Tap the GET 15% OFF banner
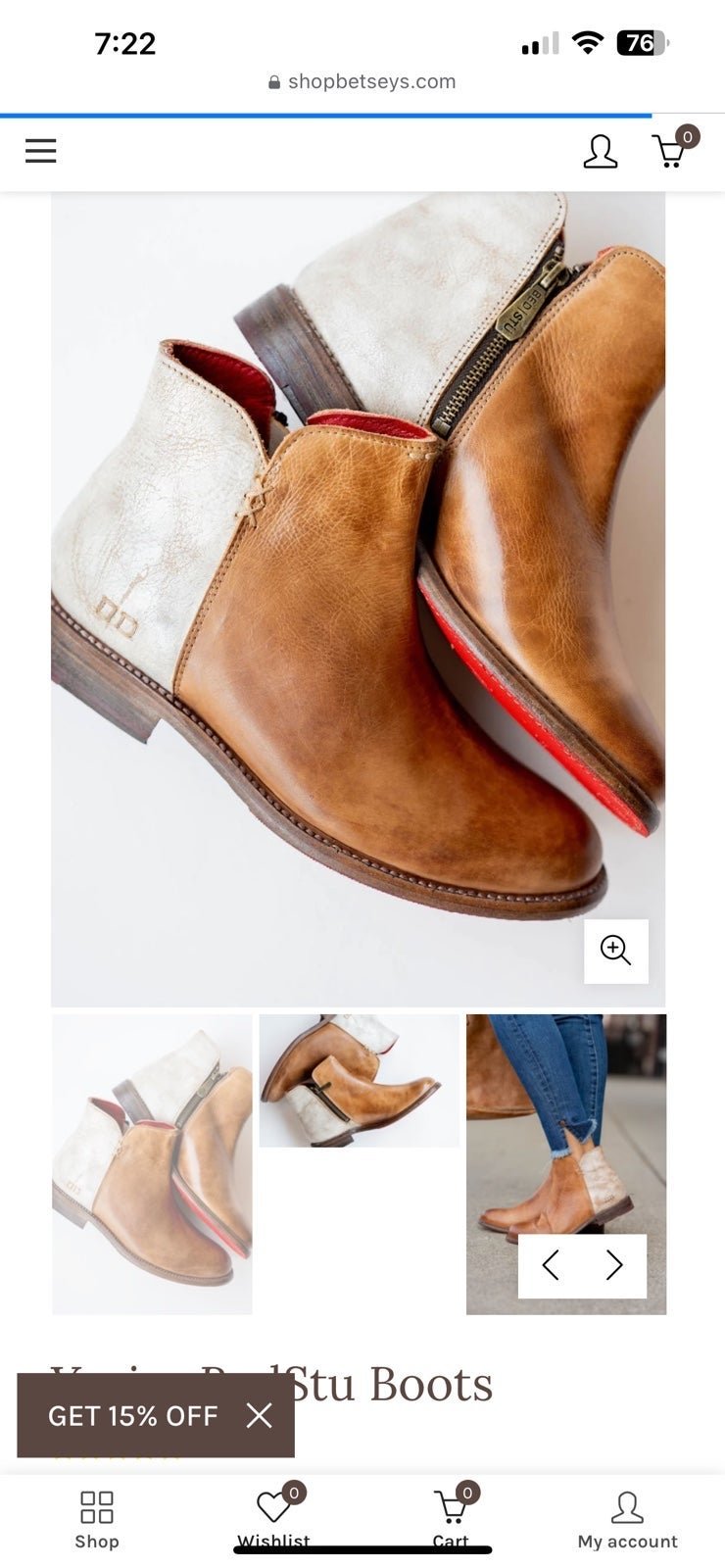This screenshot has width=725, height=1568. pos(133,1415)
